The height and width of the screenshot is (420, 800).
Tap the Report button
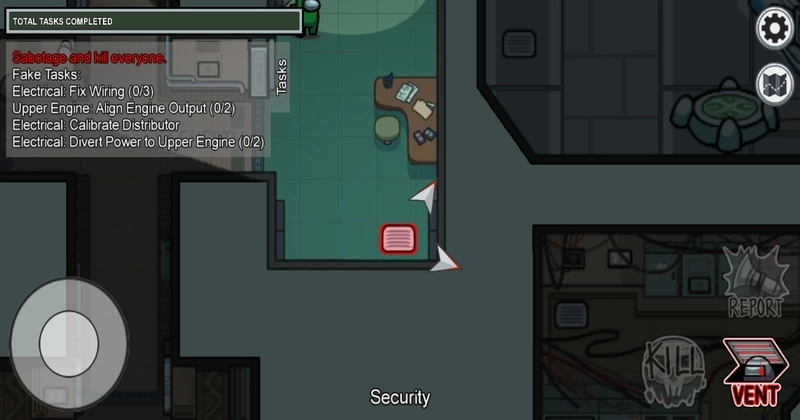tap(754, 283)
